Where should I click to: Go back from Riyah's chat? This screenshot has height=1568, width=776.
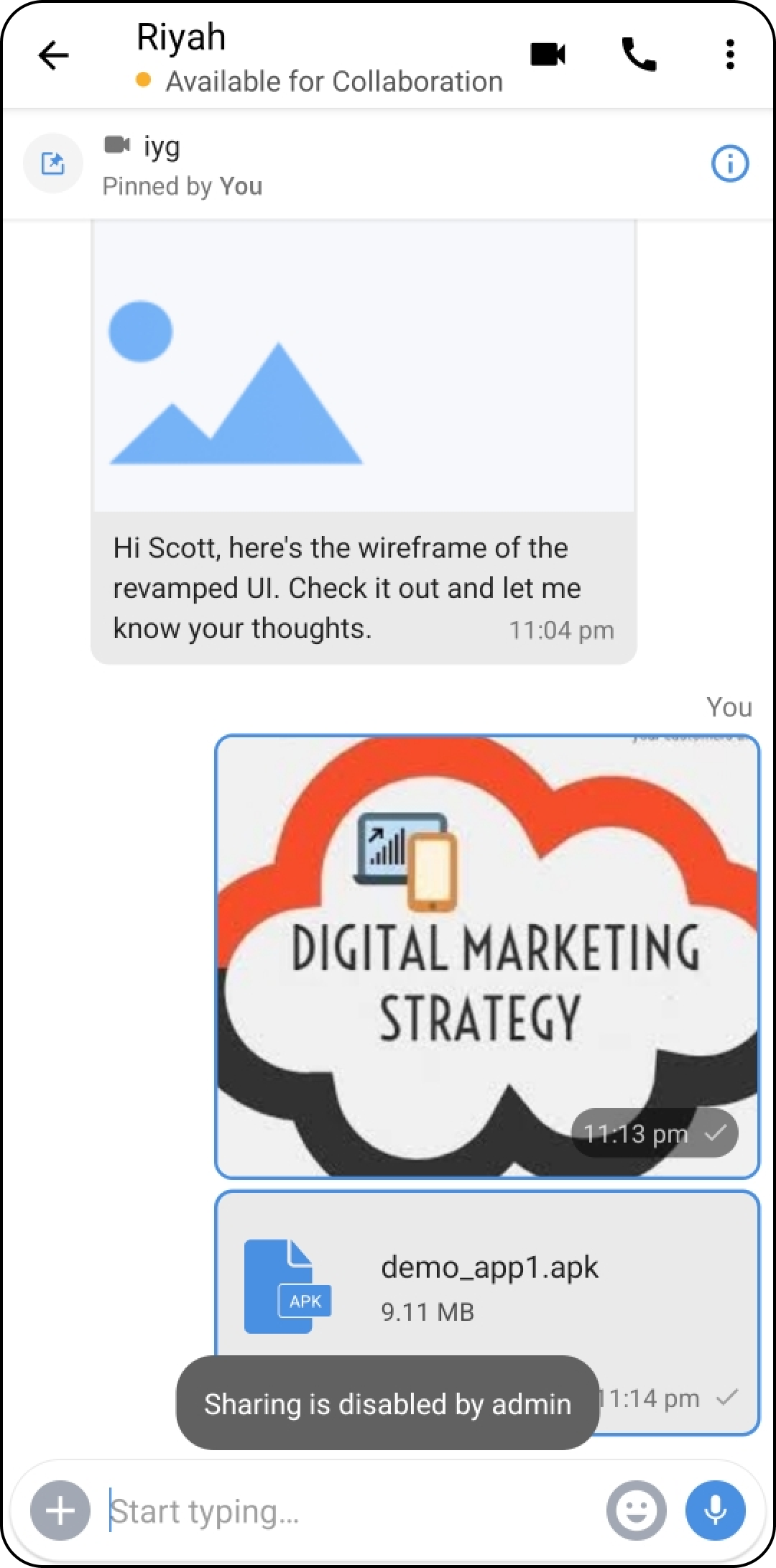(53, 55)
